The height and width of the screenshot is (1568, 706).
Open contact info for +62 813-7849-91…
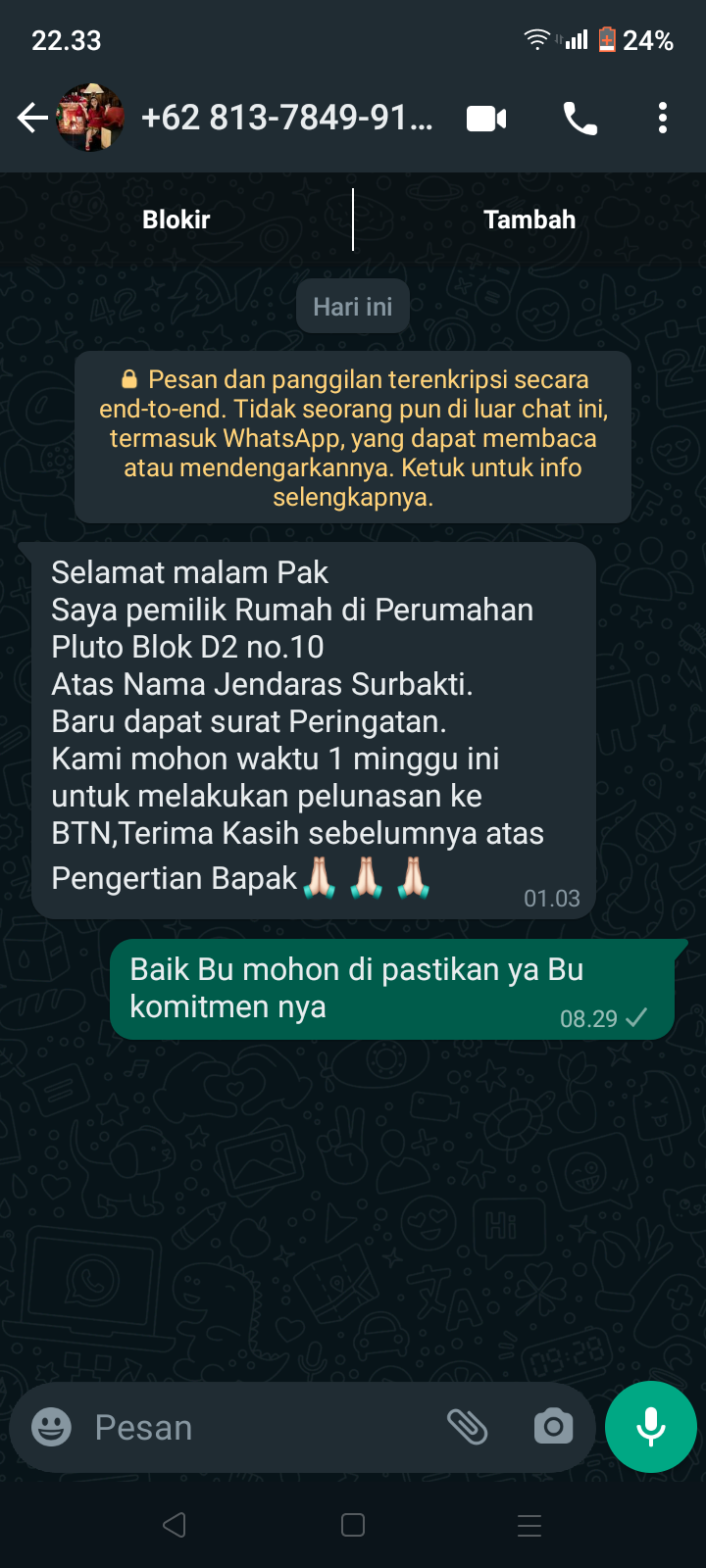click(x=286, y=119)
